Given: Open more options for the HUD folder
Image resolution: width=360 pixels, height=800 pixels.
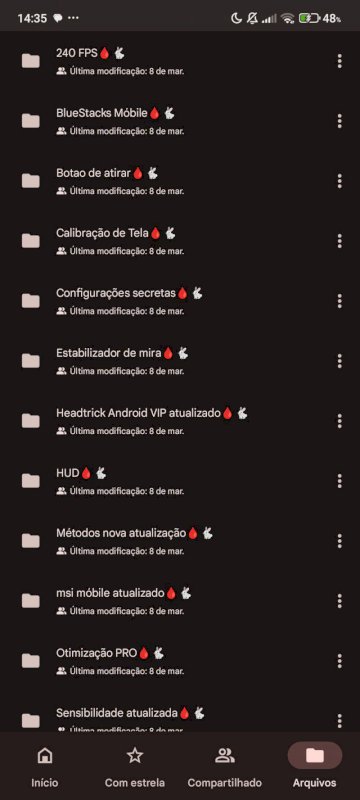Looking at the screenshot, I should coord(339,481).
